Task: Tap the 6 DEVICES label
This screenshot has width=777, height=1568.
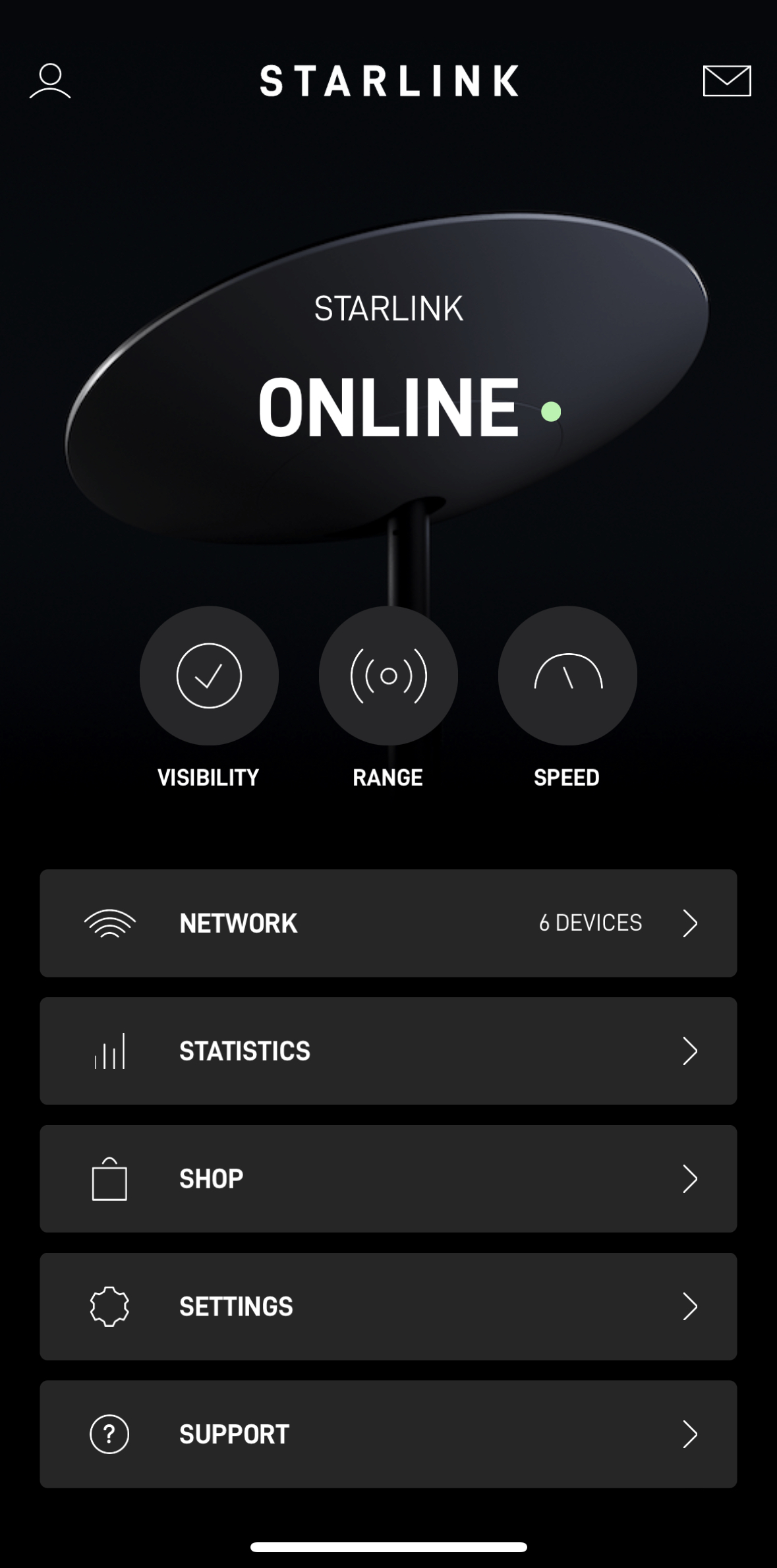Action: pyautogui.click(x=590, y=923)
